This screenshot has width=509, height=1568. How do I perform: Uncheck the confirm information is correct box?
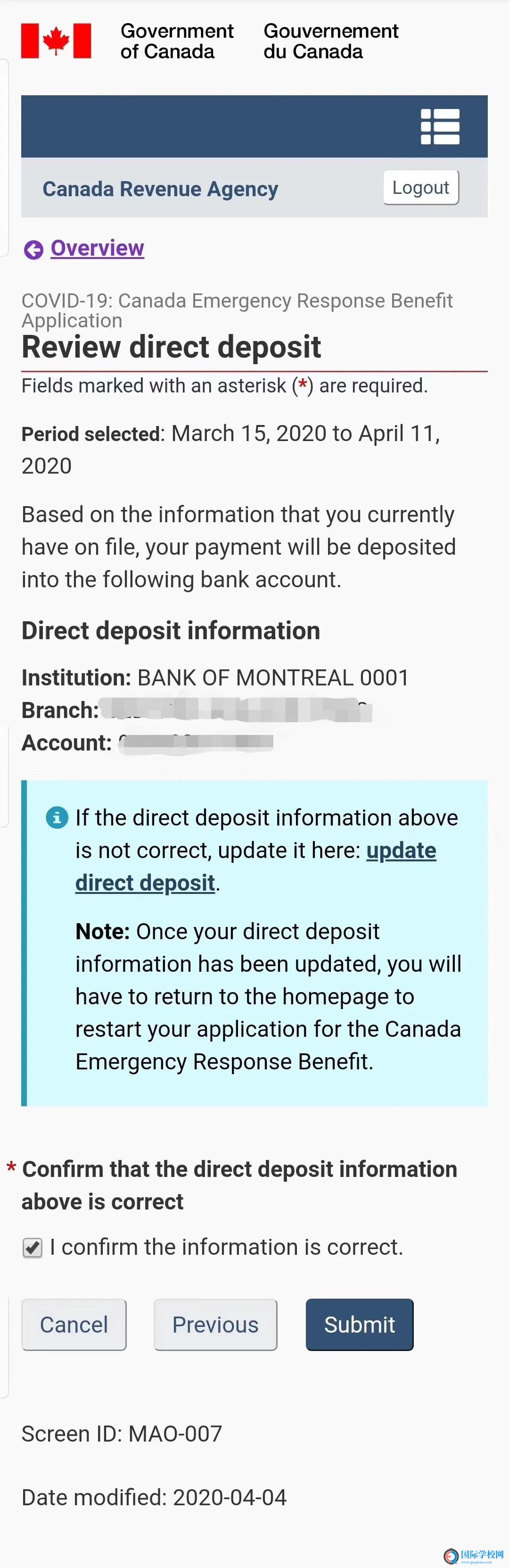coord(32,1248)
